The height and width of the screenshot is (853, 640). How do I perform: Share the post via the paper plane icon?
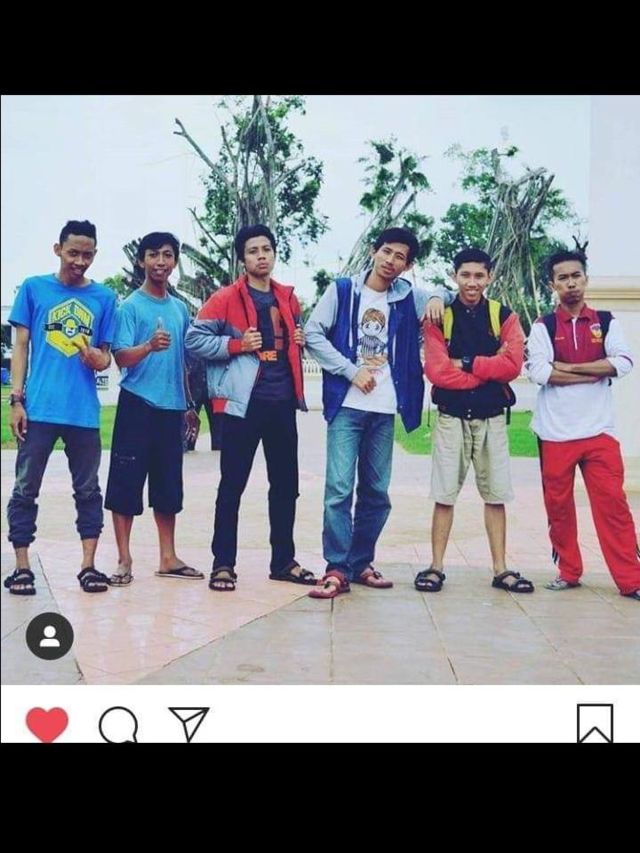coord(188,723)
